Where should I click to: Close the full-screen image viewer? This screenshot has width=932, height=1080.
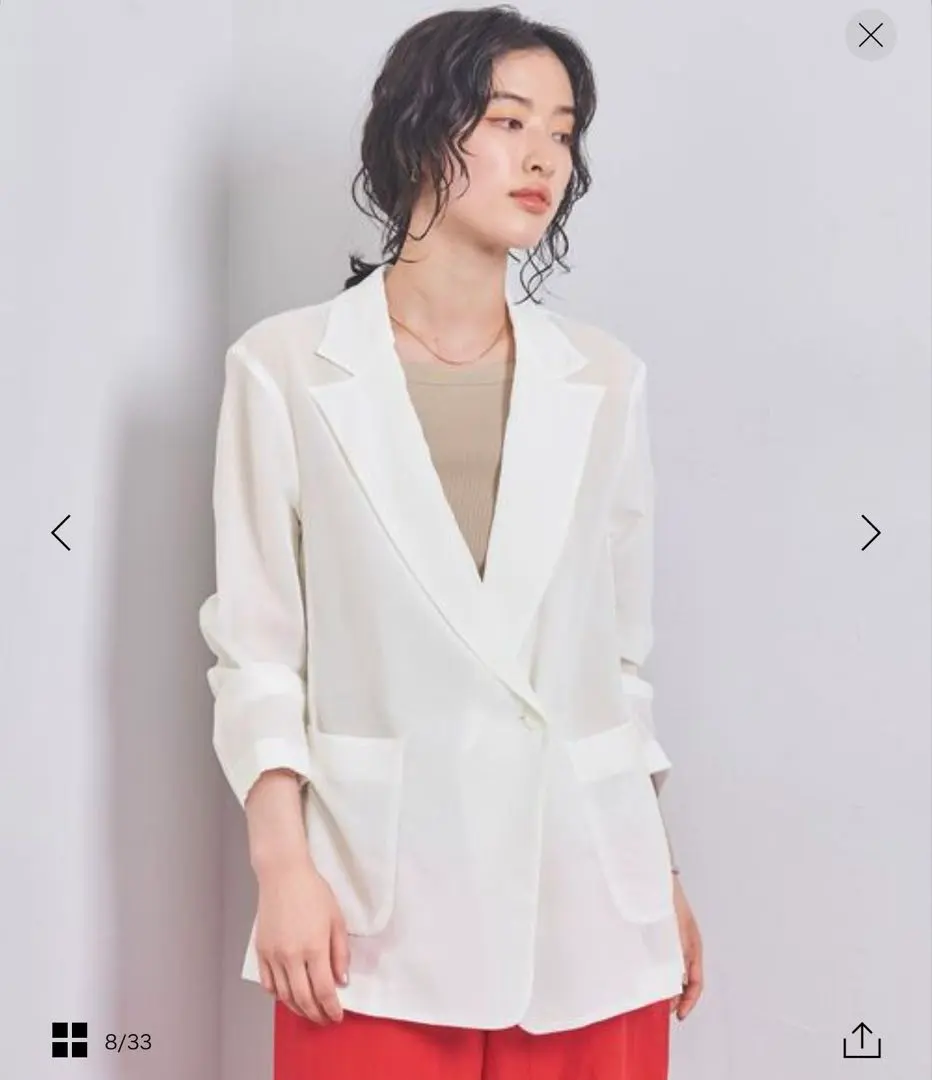870,36
